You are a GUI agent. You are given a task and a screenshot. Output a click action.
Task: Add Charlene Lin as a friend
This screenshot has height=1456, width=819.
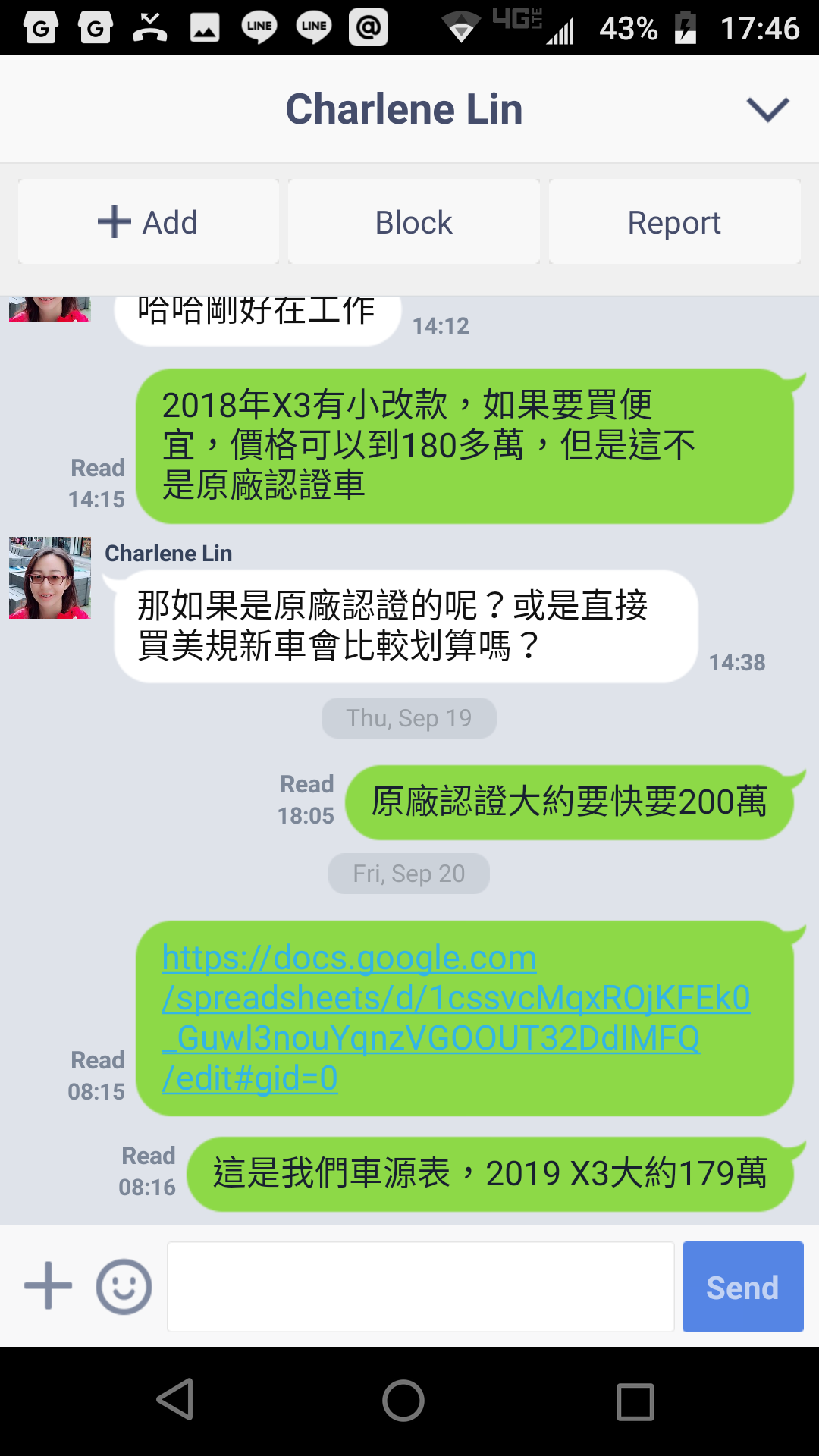tap(149, 222)
